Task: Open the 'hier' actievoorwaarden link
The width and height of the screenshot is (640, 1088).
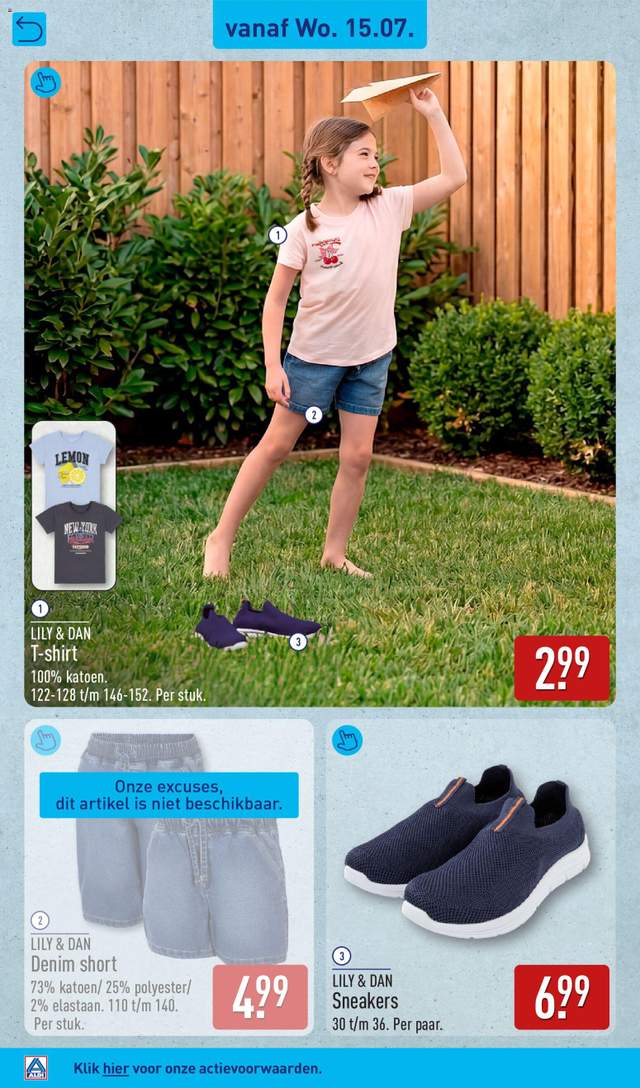Action: (116, 1069)
